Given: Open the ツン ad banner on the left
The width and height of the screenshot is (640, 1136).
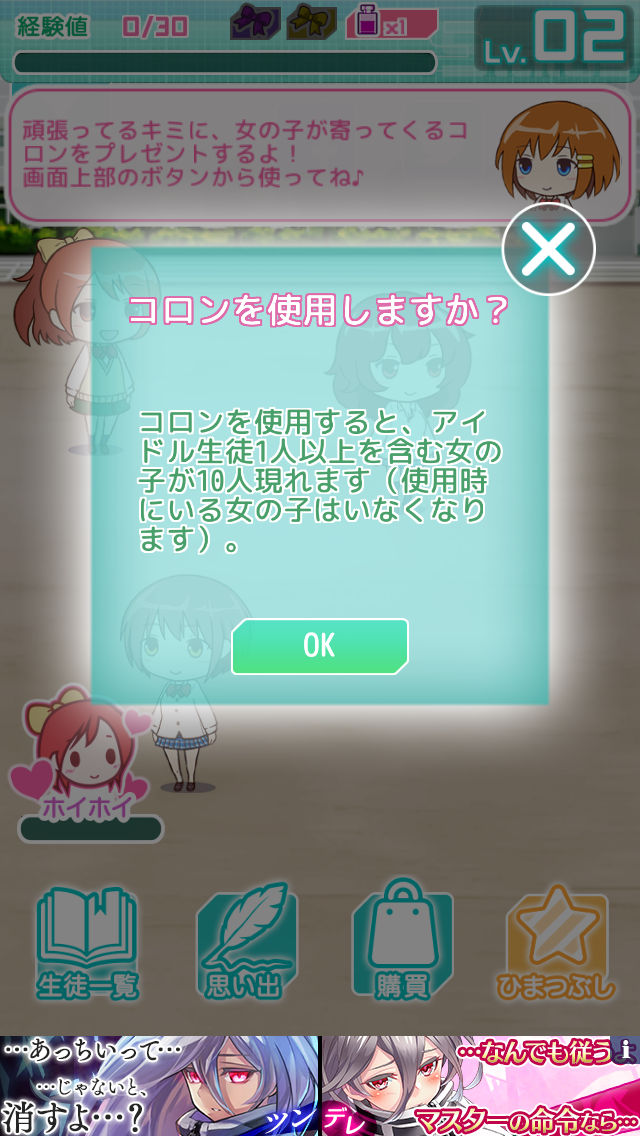Looking at the screenshot, I should [x=160, y=1086].
